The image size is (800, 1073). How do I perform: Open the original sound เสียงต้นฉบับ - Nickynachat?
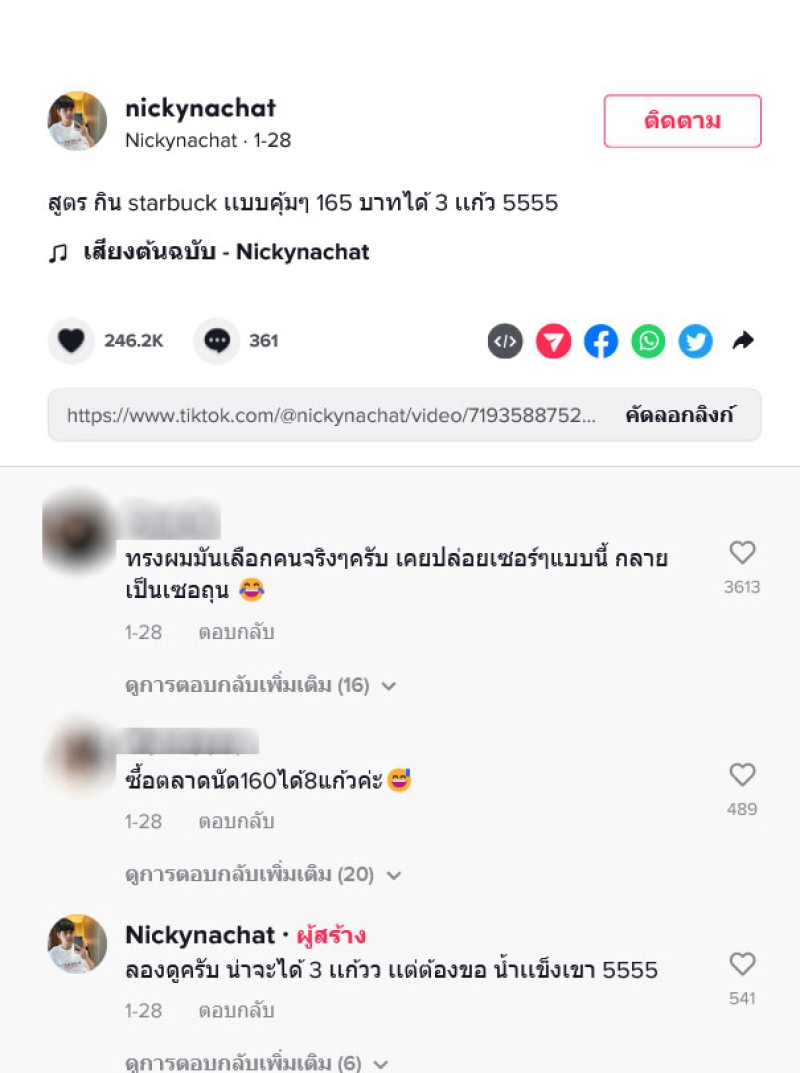[x=226, y=252]
